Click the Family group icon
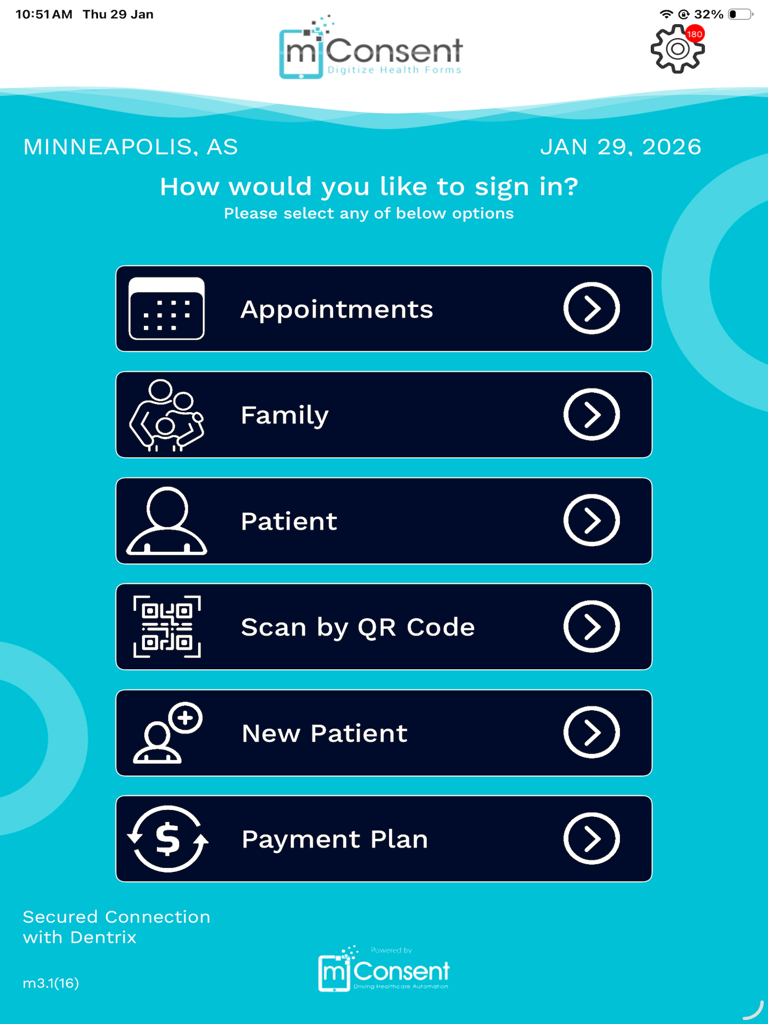The height and width of the screenshot is (1024, 768). pyautogui.click(x=166, y=414)
